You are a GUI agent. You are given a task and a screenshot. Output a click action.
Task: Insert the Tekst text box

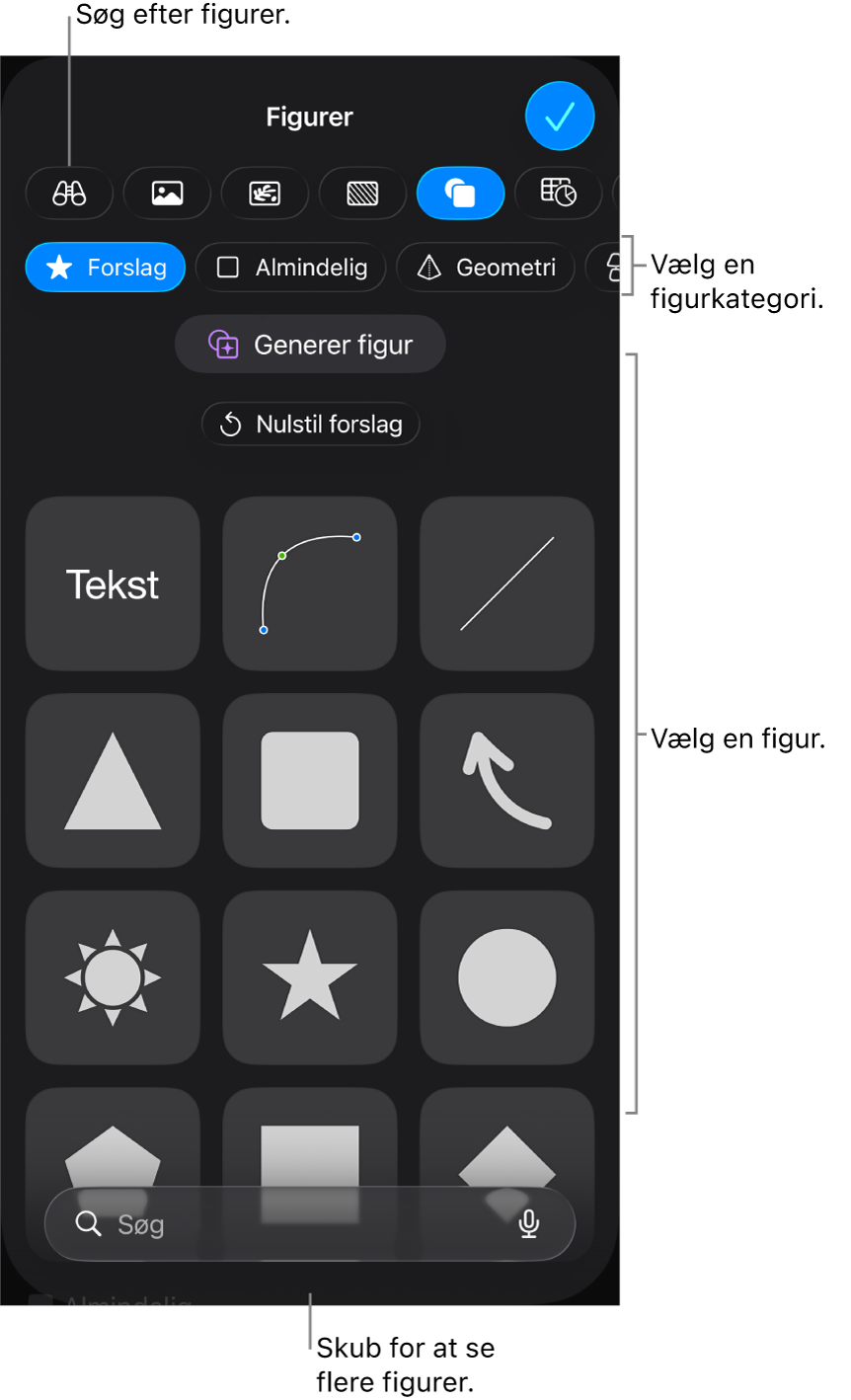point(113,584)
